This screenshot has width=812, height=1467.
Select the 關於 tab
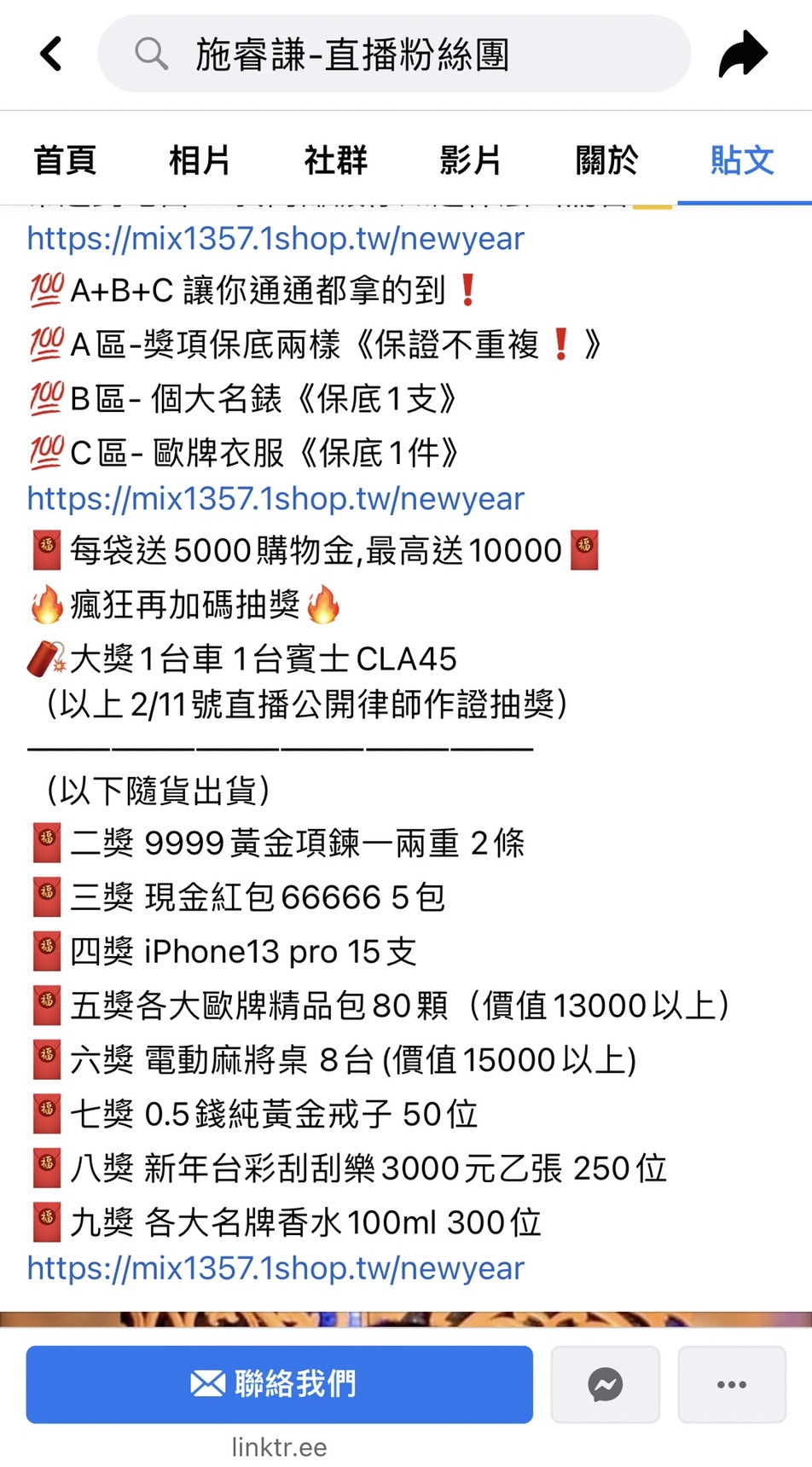click(x=606, y=160)
